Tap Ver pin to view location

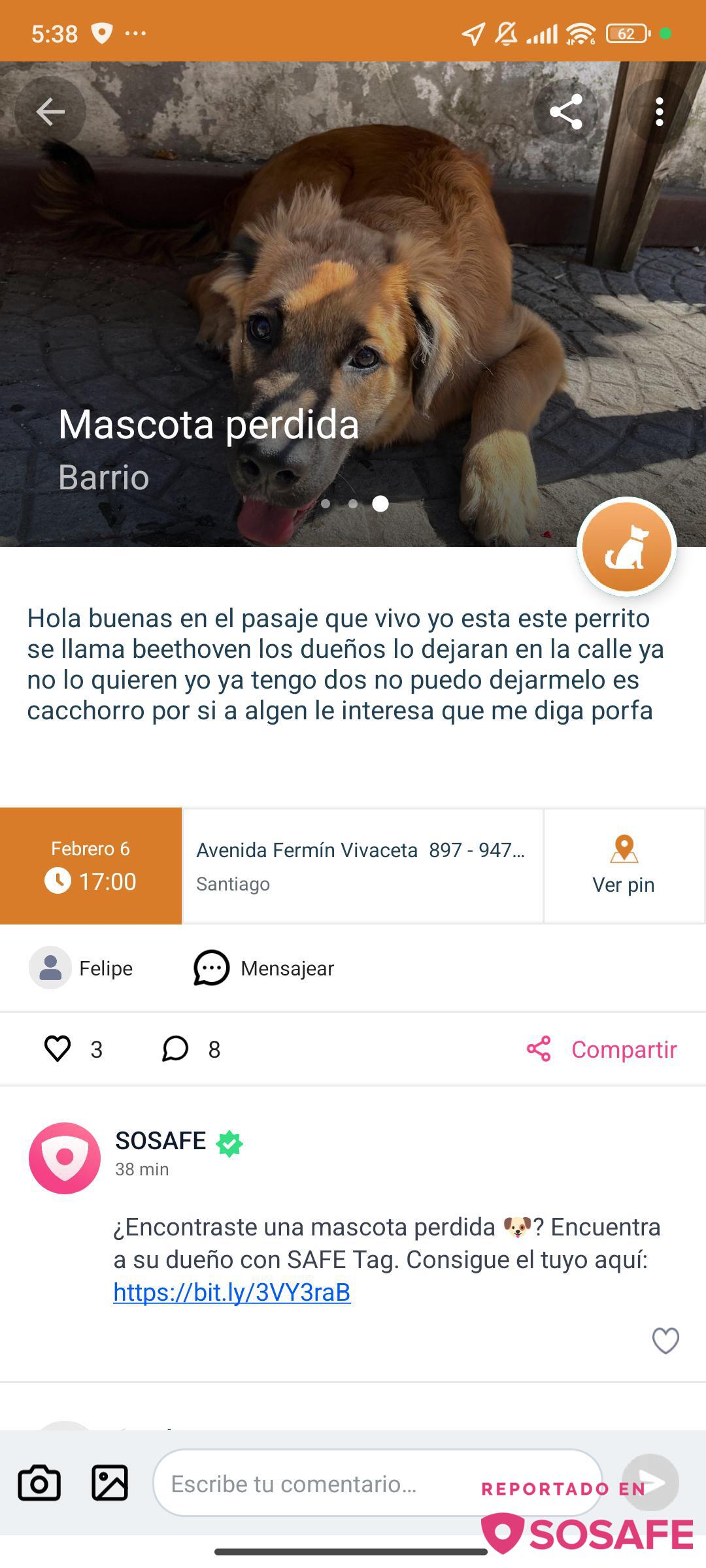click(624, 866)
